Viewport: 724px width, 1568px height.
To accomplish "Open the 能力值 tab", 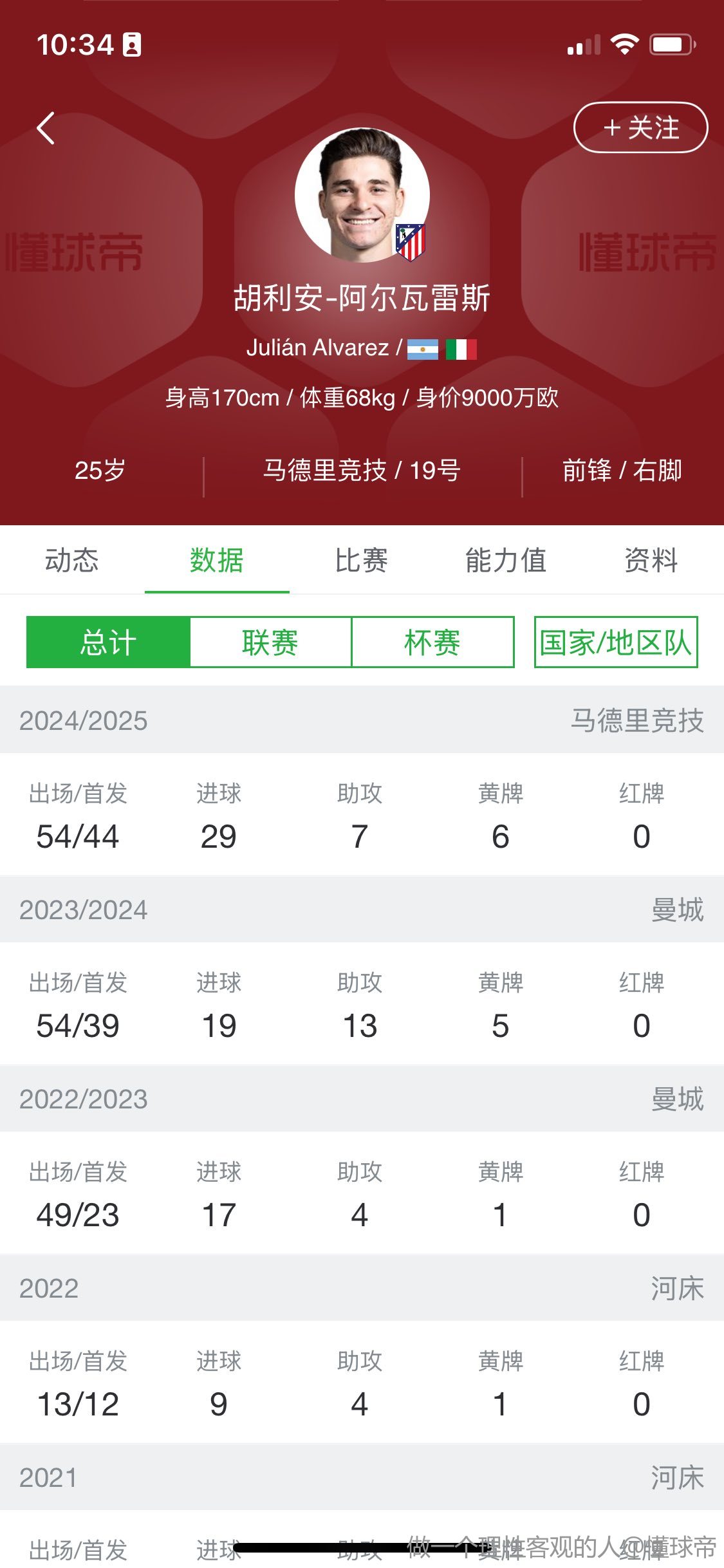I will [x=506, y=560].
